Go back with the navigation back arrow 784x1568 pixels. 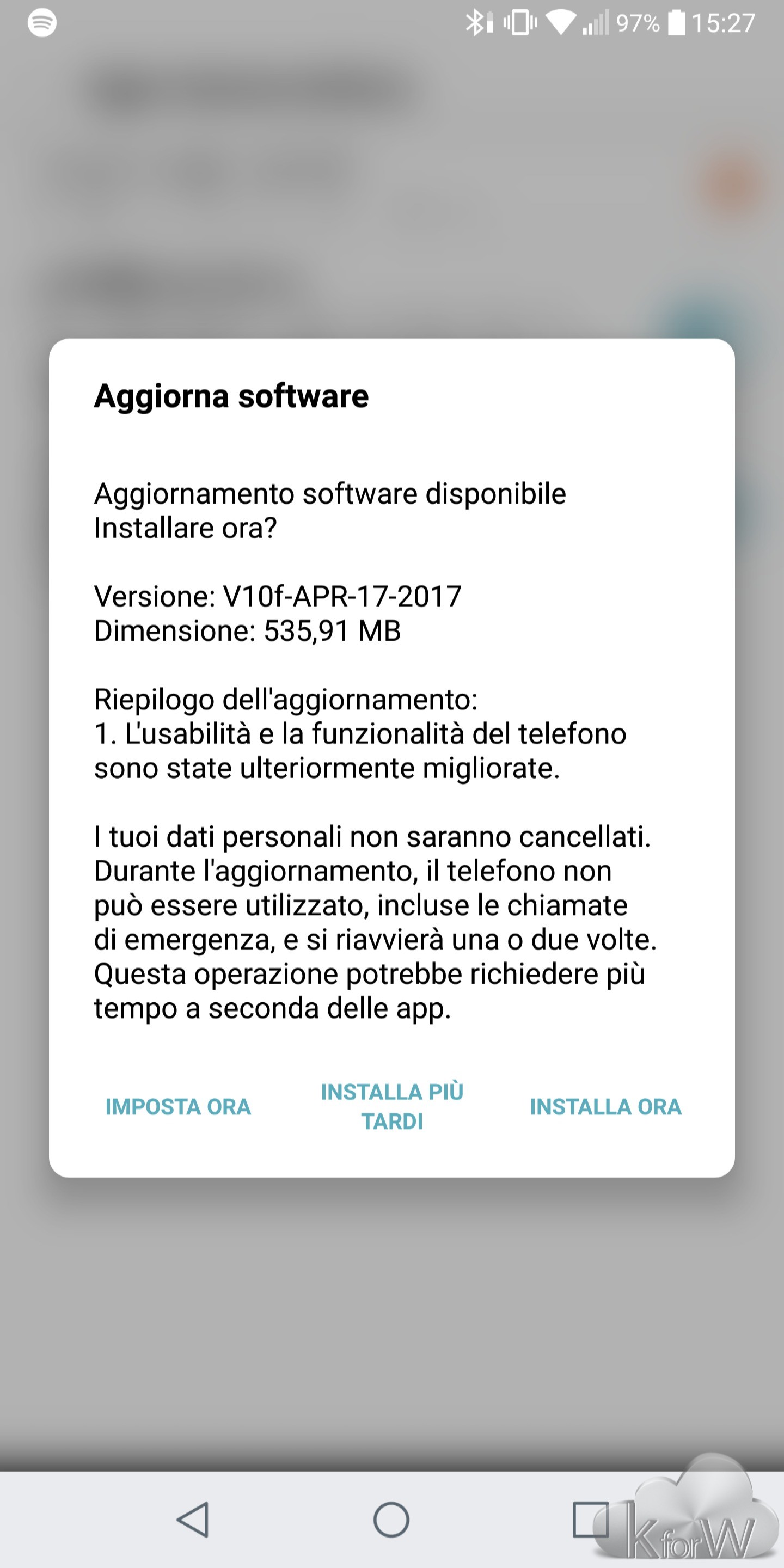194,1520
